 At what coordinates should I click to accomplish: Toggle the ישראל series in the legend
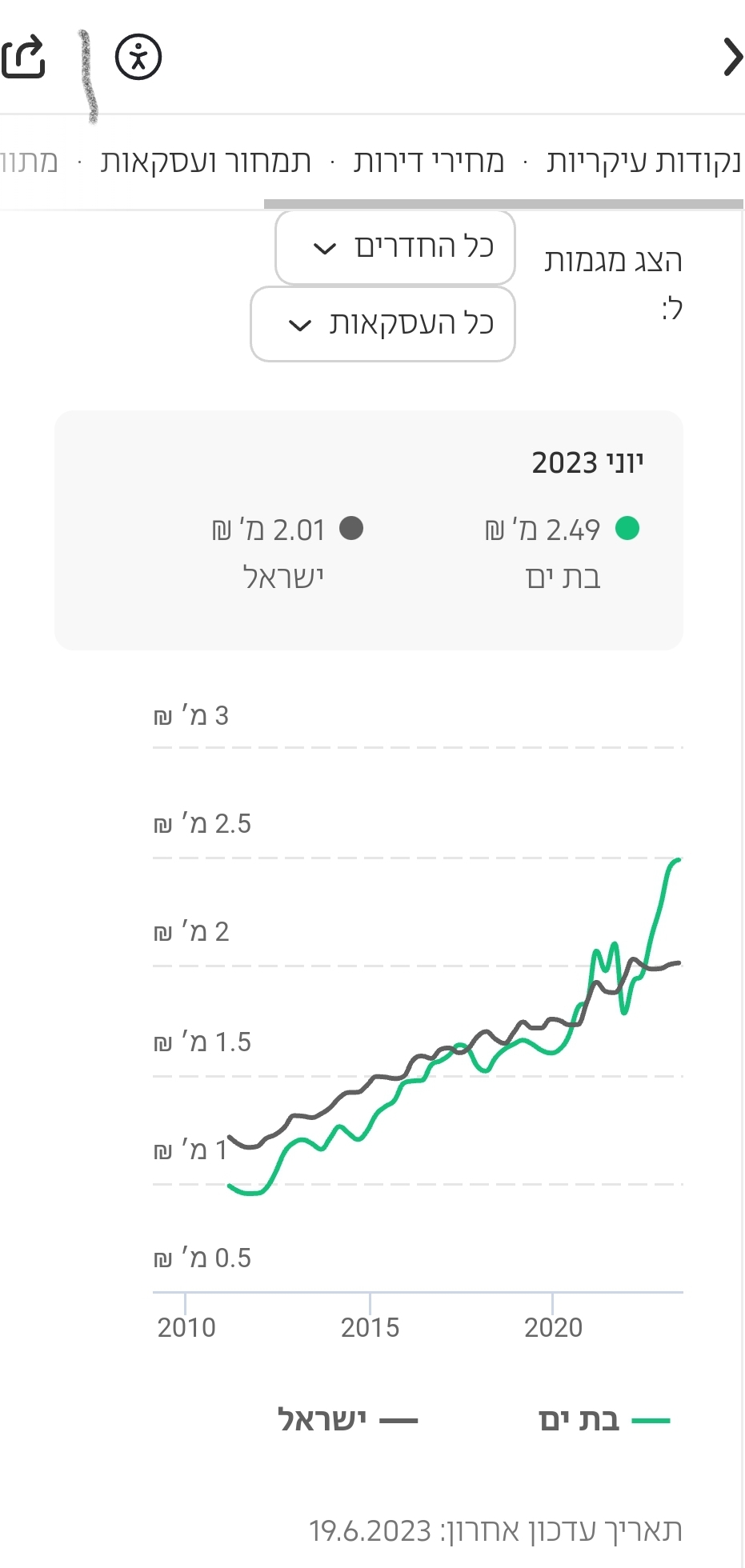347,1420
